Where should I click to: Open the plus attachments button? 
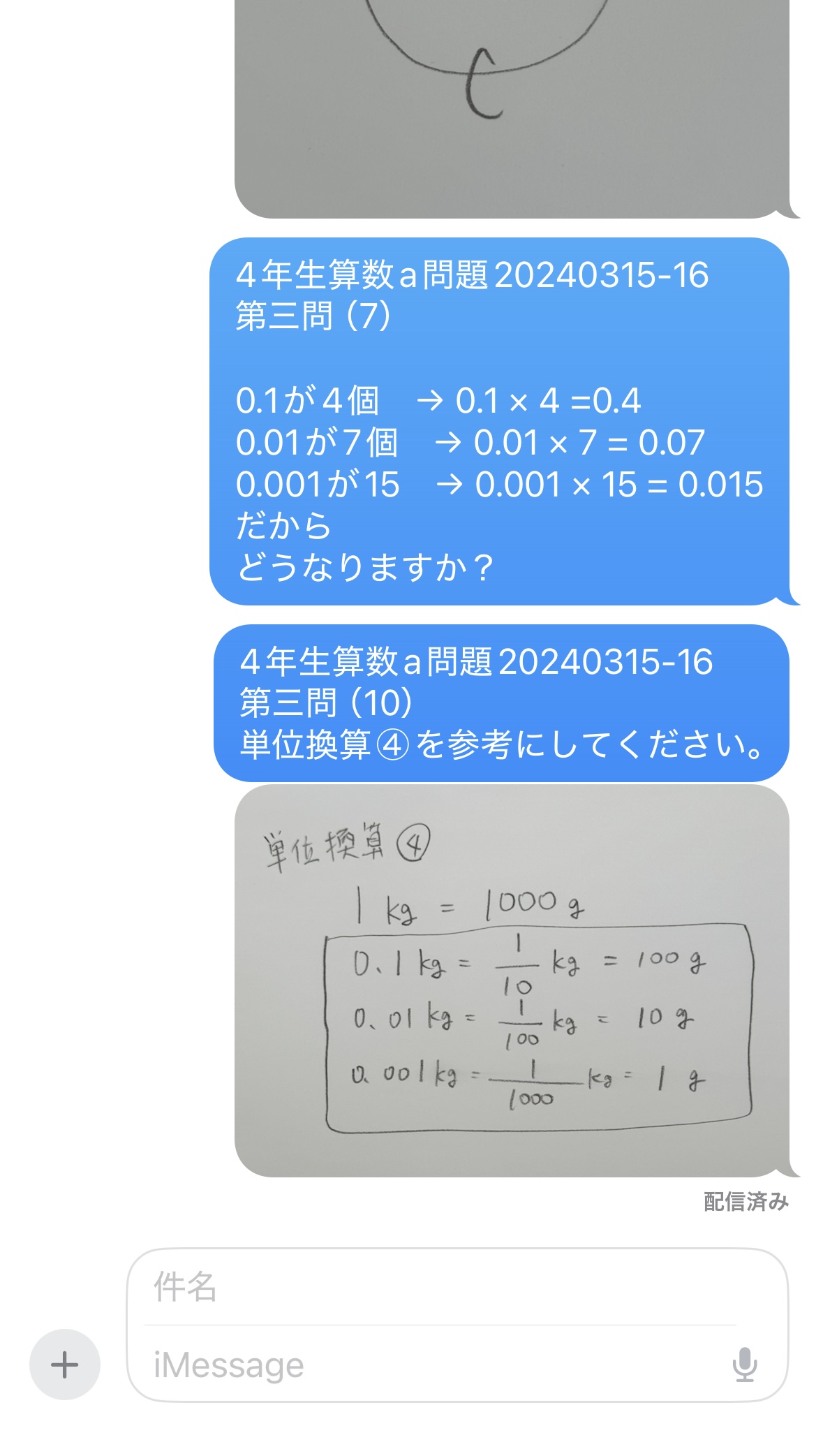(x=65, y=1364)
